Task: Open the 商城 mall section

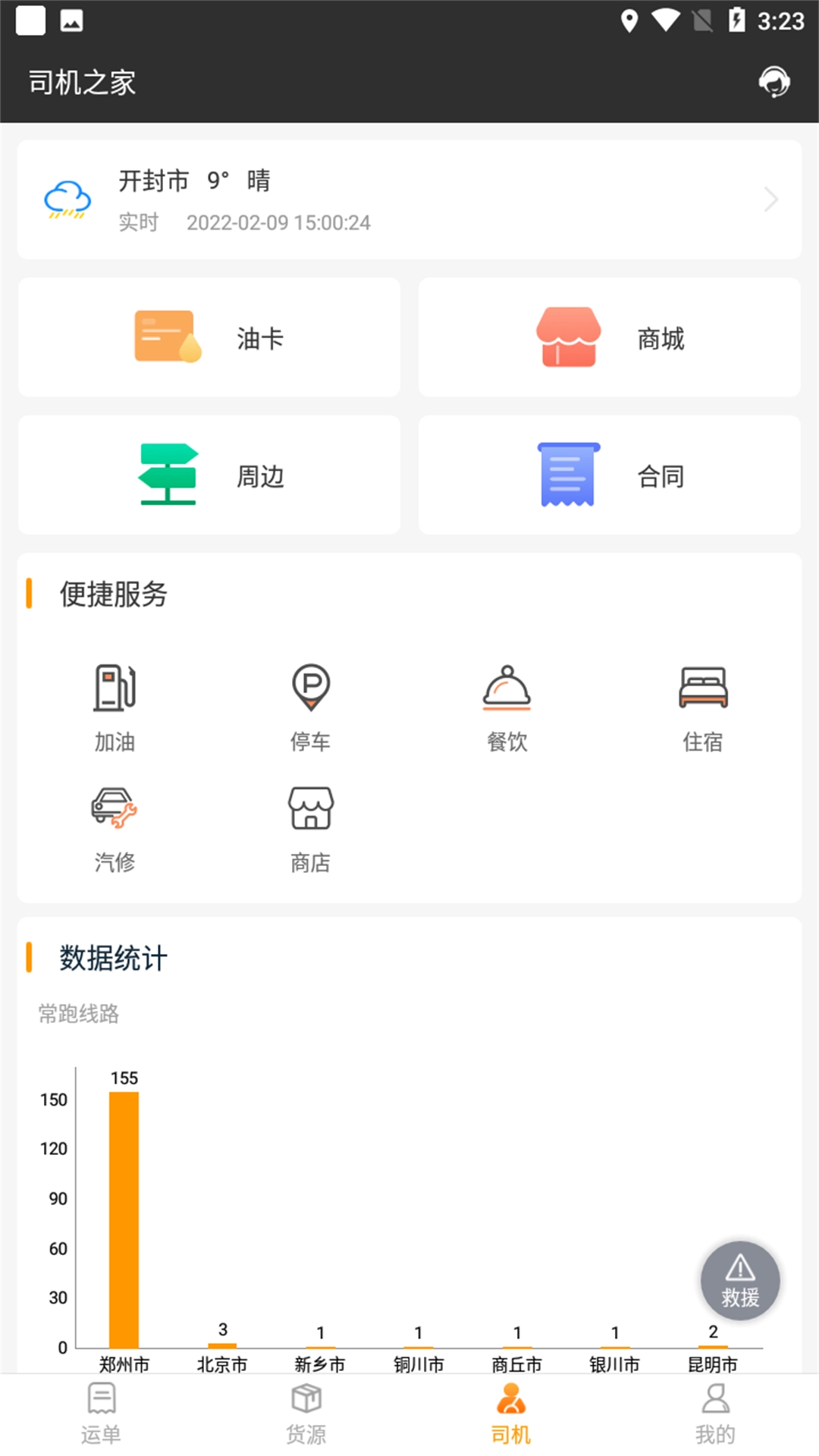Action: pos(609,337)
